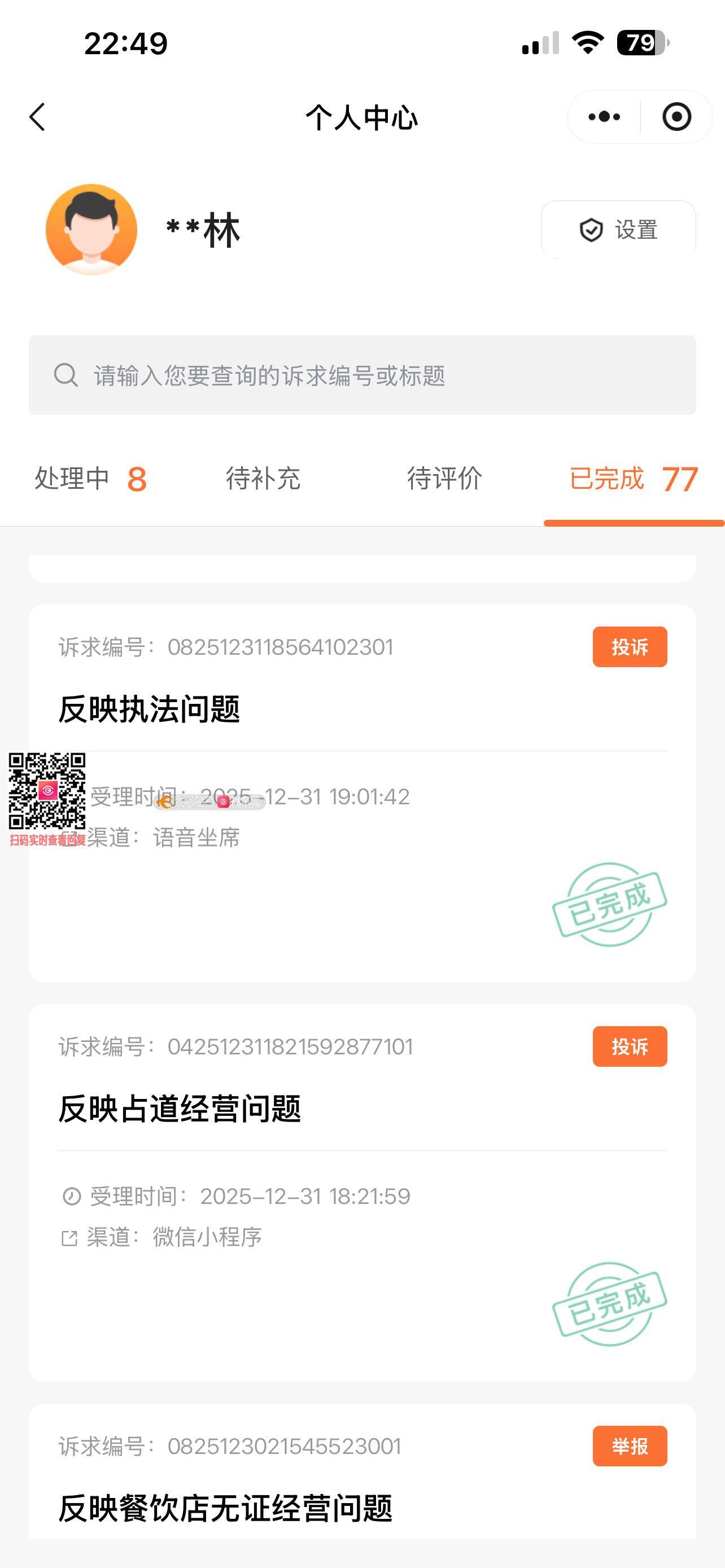Tap the **林 profile avatar
The image size is (725, 1568).
click(91, 230)
